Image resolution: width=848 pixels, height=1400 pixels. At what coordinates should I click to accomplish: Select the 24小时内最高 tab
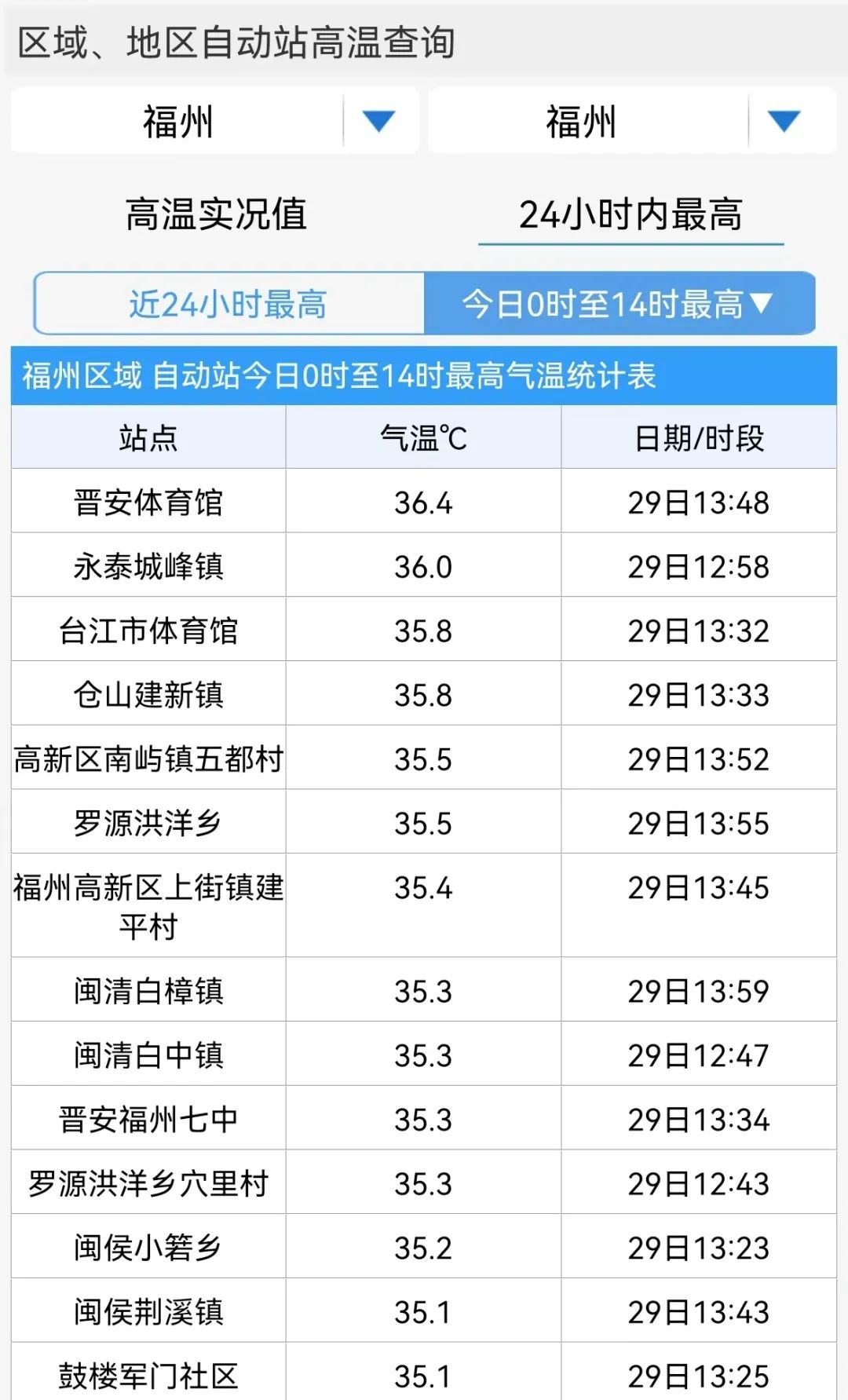click(631, 215)
